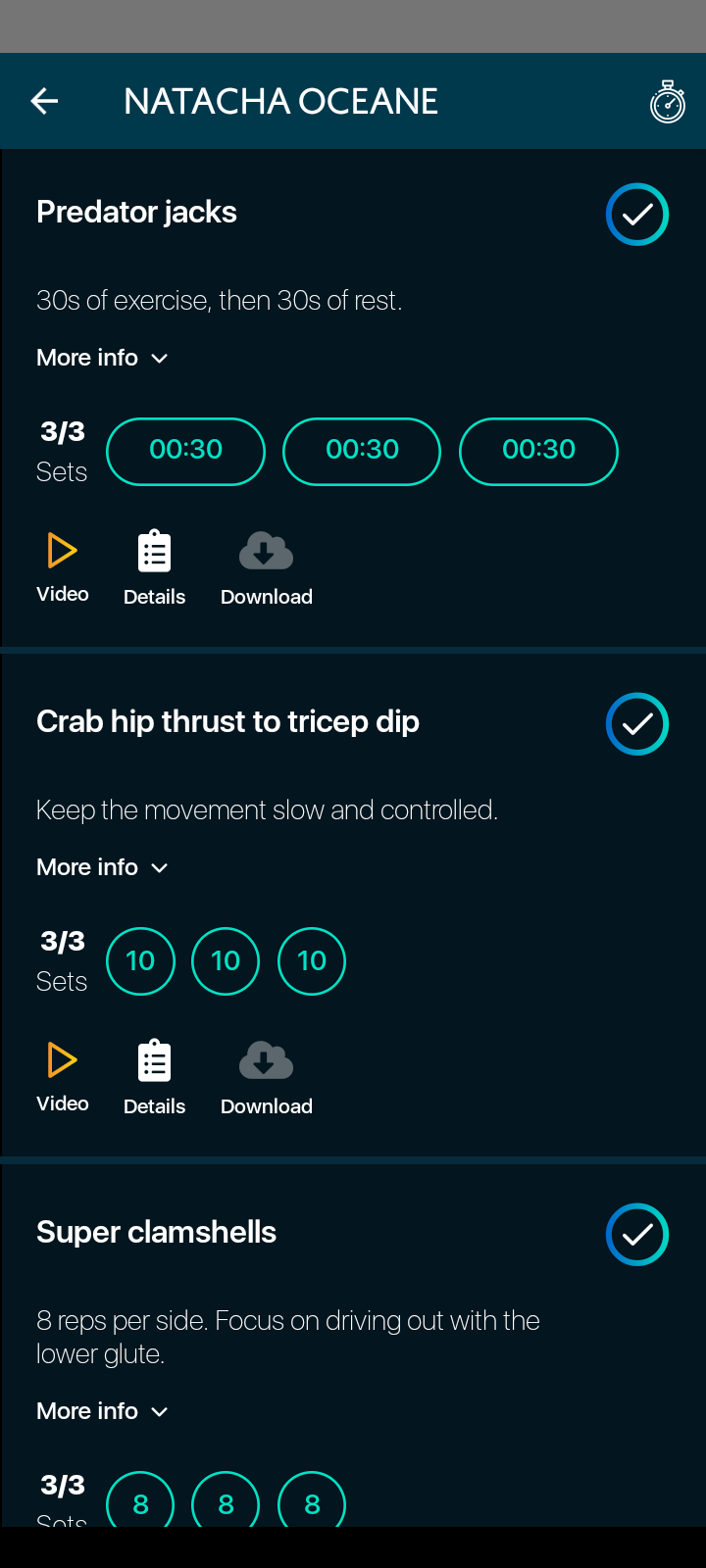Viewport: 706px width, 1568px height.
Task: Expand More info under Super clamshells
Action: (102, 1411)
